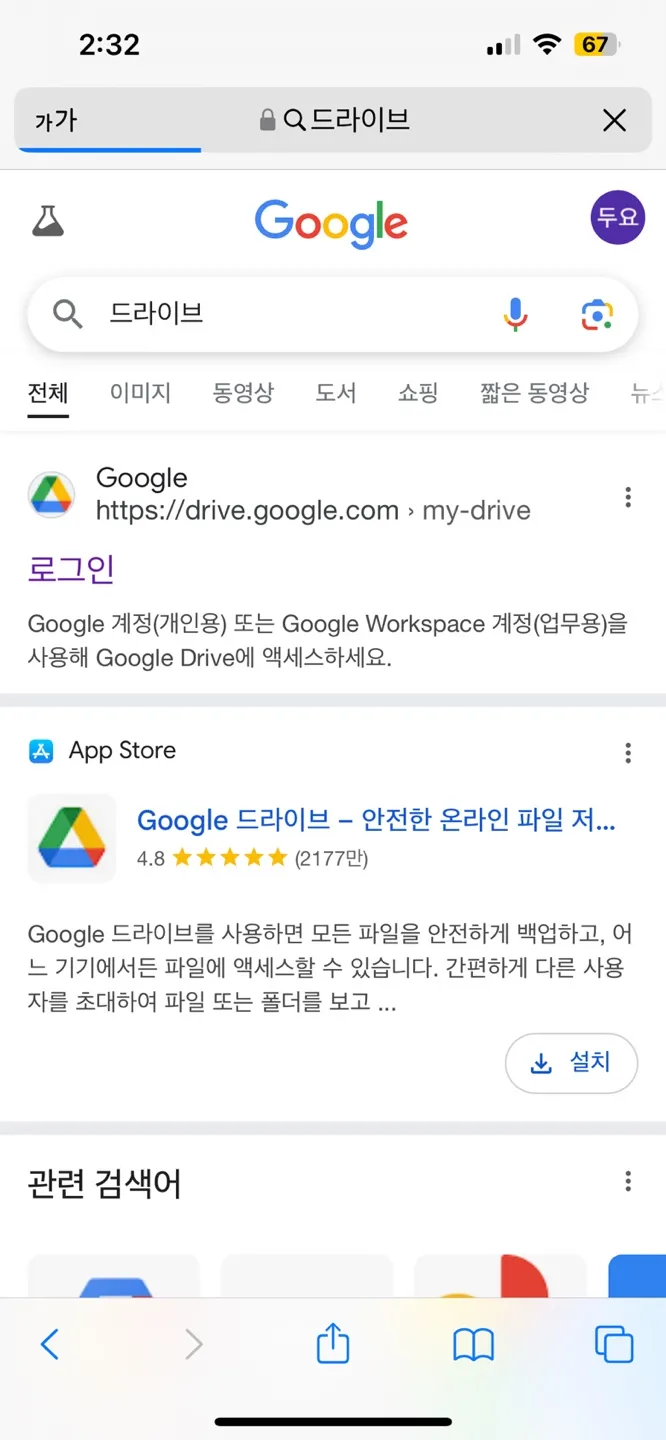Screen dimensions: 666x1440
Task: Open options for the drive.google.com result
Action: coord(628,496)
